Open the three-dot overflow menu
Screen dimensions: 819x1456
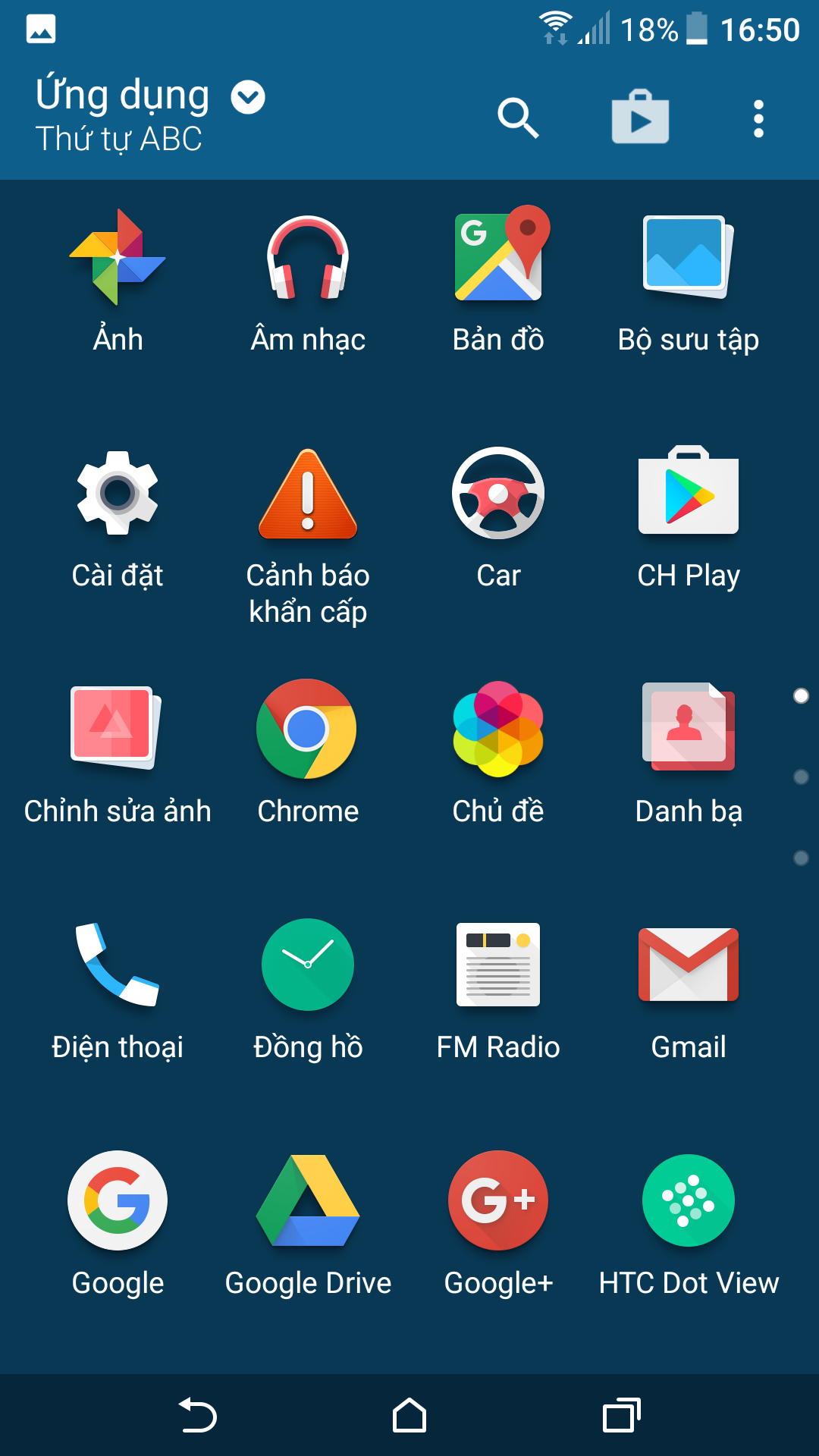point(758,119)
